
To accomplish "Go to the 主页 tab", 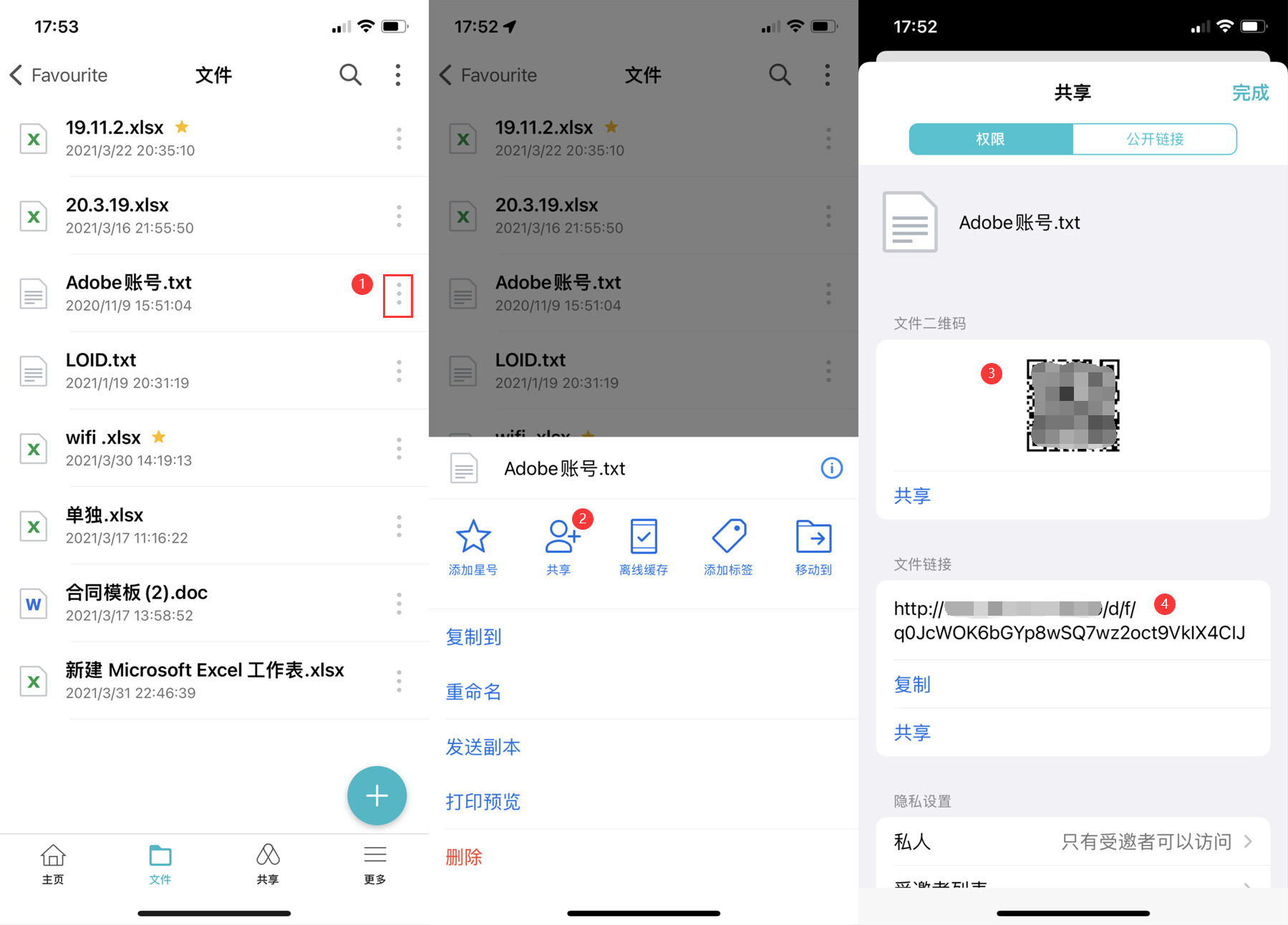I will pos(53,863).
